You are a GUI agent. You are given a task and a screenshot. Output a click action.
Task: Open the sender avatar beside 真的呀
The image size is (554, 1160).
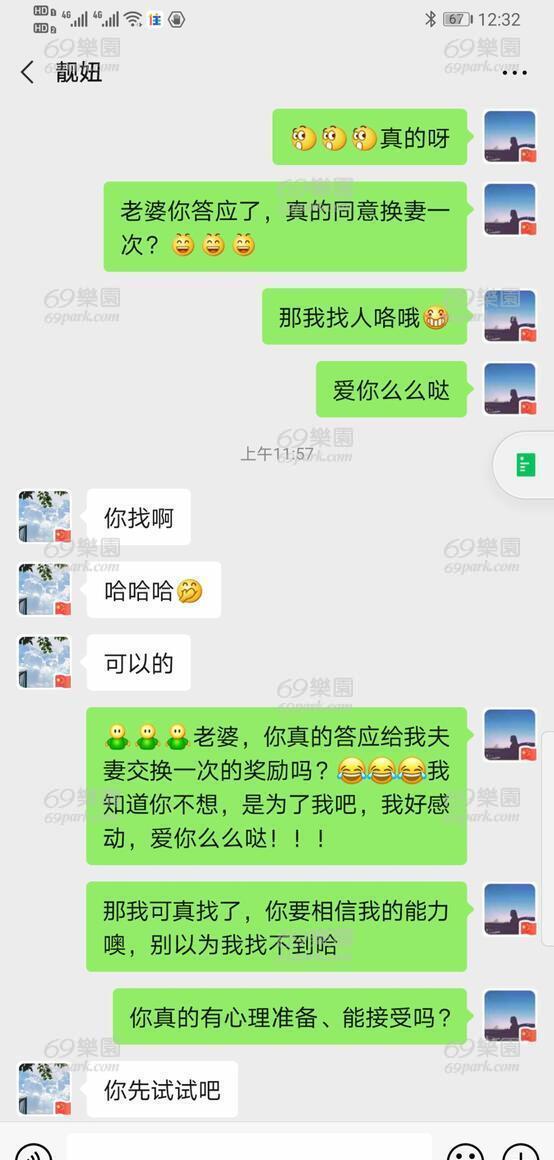pyautogui.click(x=510, y=137)
